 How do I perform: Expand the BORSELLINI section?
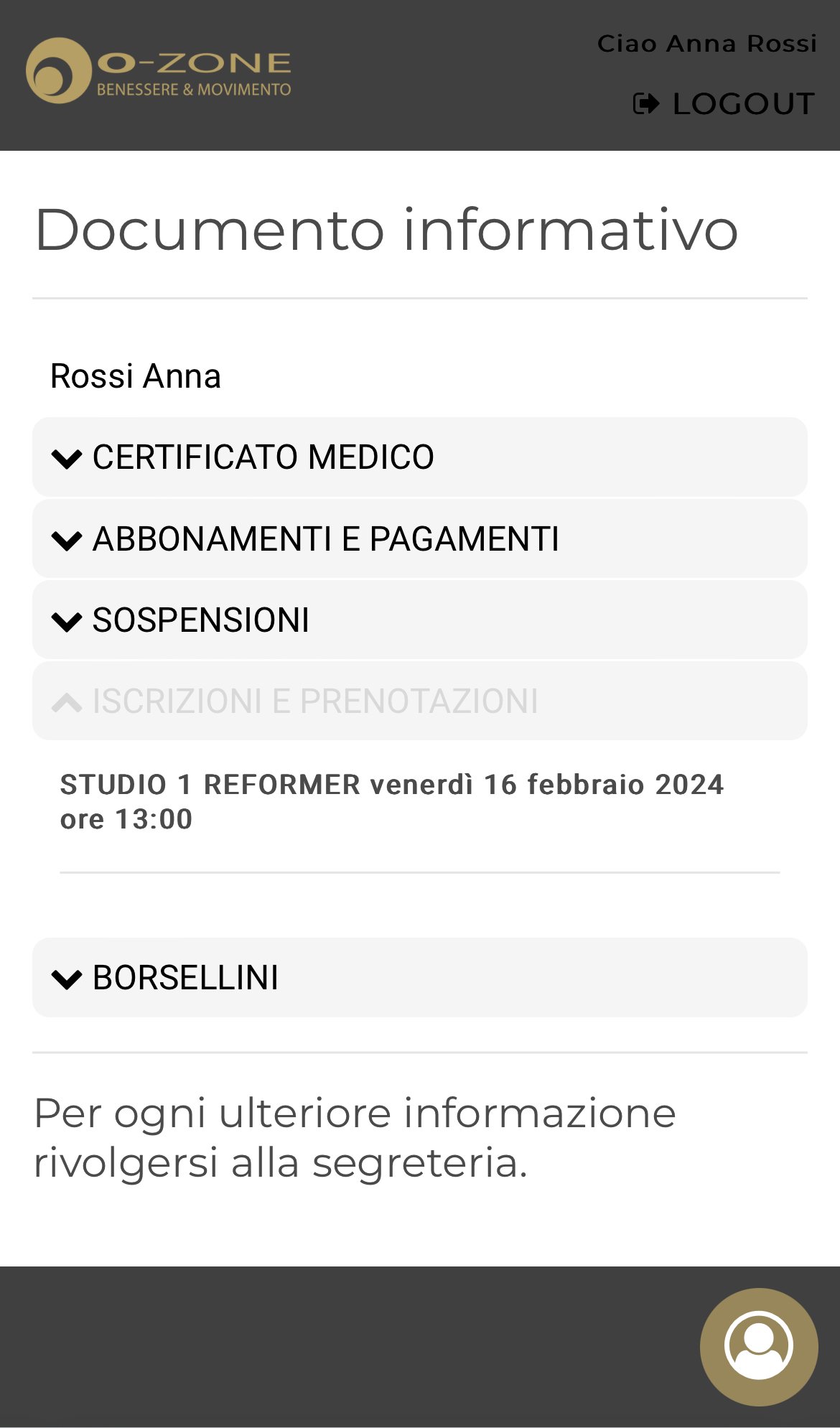pyautogui.click(x=420, y=977)
